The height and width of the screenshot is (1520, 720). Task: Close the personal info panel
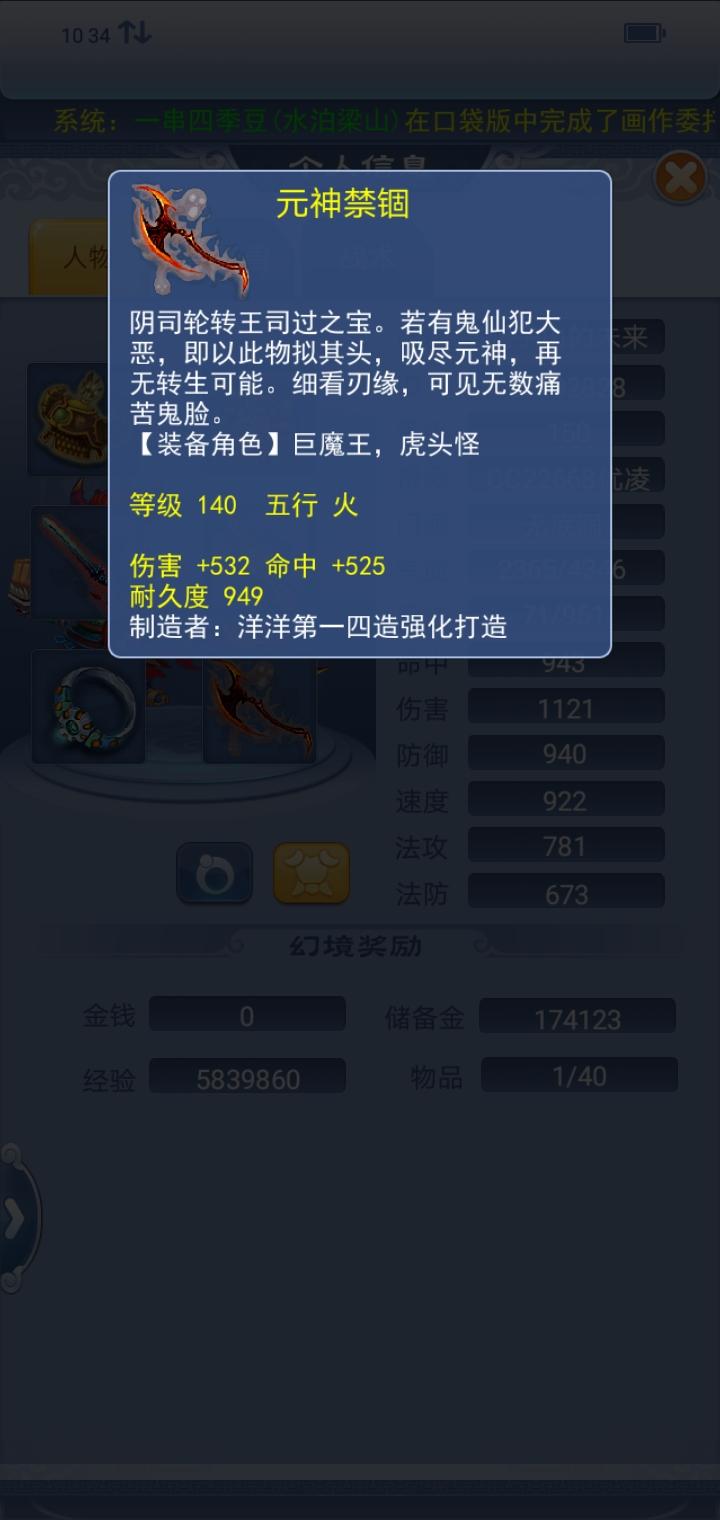pos(680,179)
